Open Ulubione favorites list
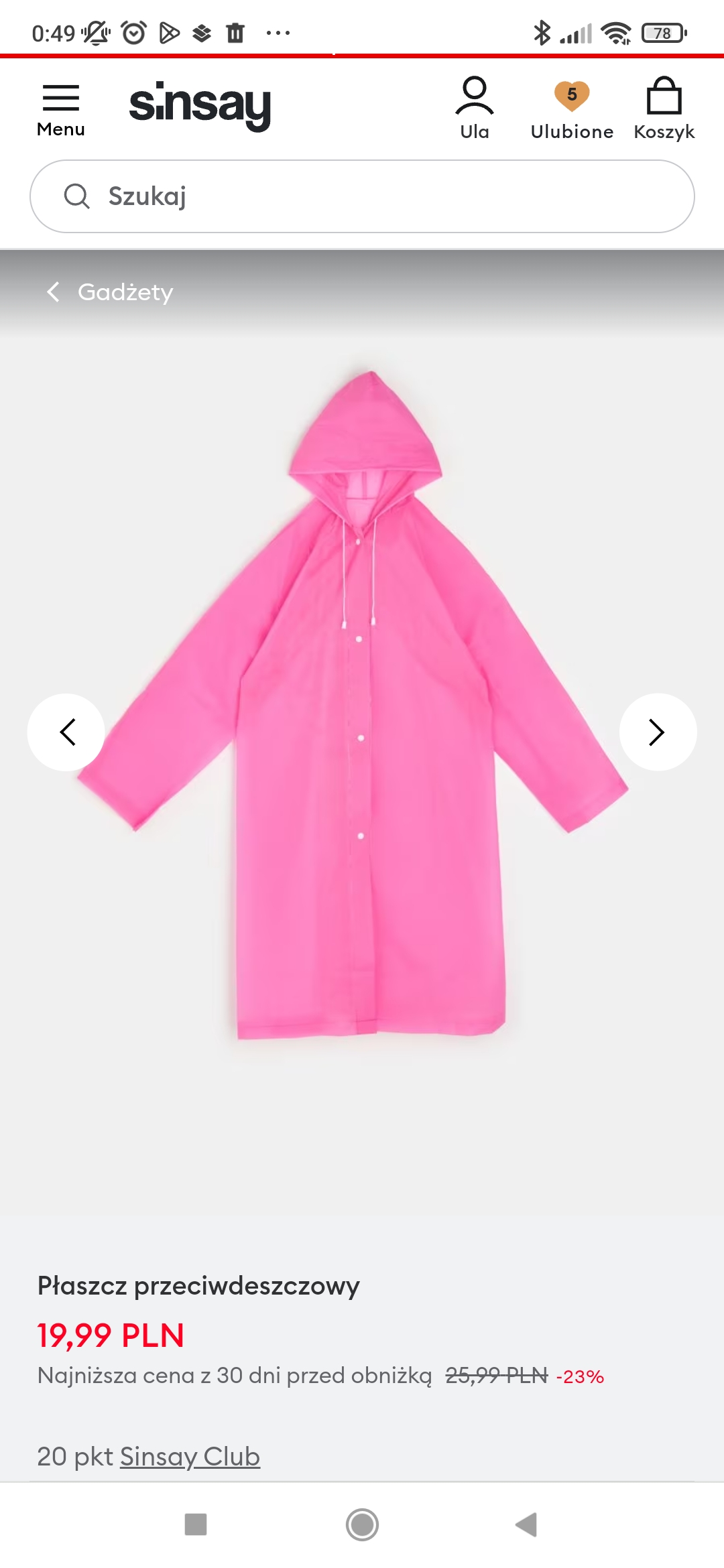This screenshot has height=1568, width=724. (572, 111)
